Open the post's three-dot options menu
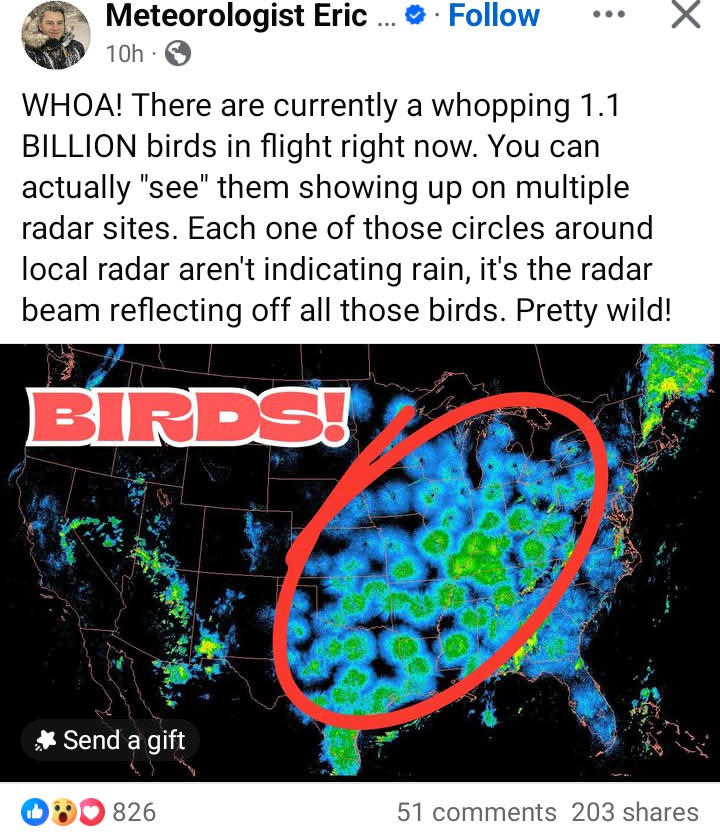720x839 pixels. pos(609,16)
